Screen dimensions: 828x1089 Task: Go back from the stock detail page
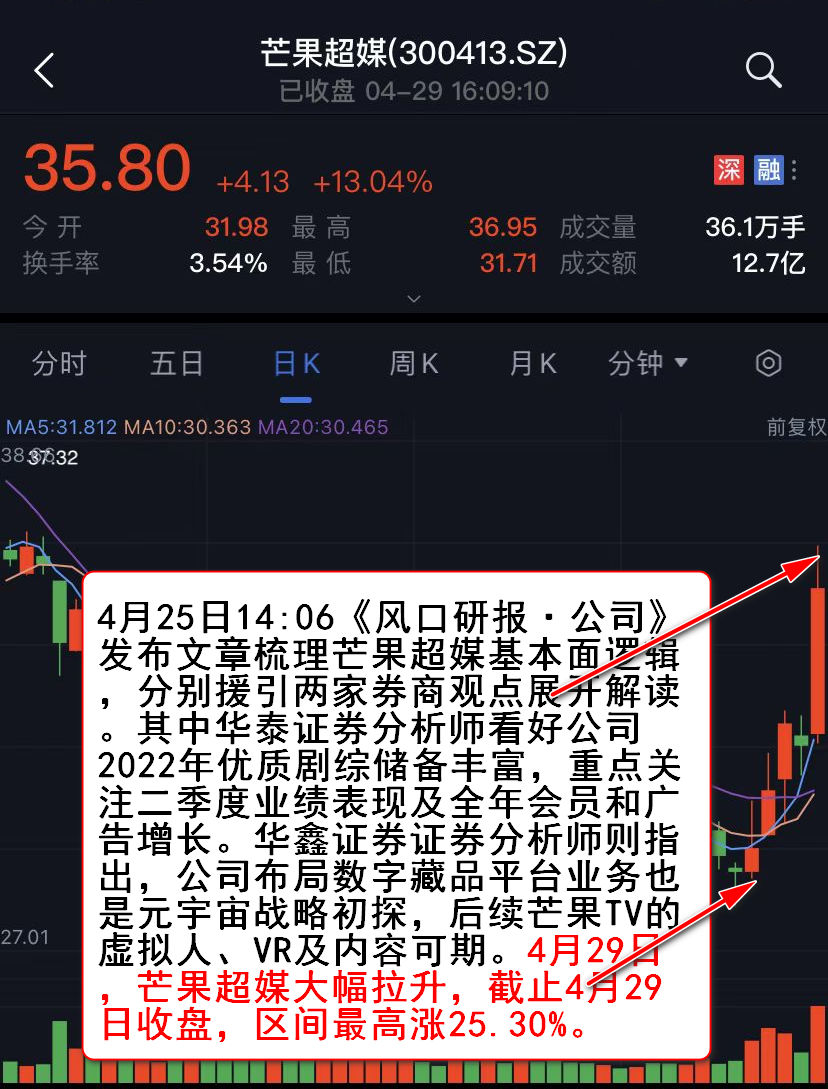tap(44, 70)
